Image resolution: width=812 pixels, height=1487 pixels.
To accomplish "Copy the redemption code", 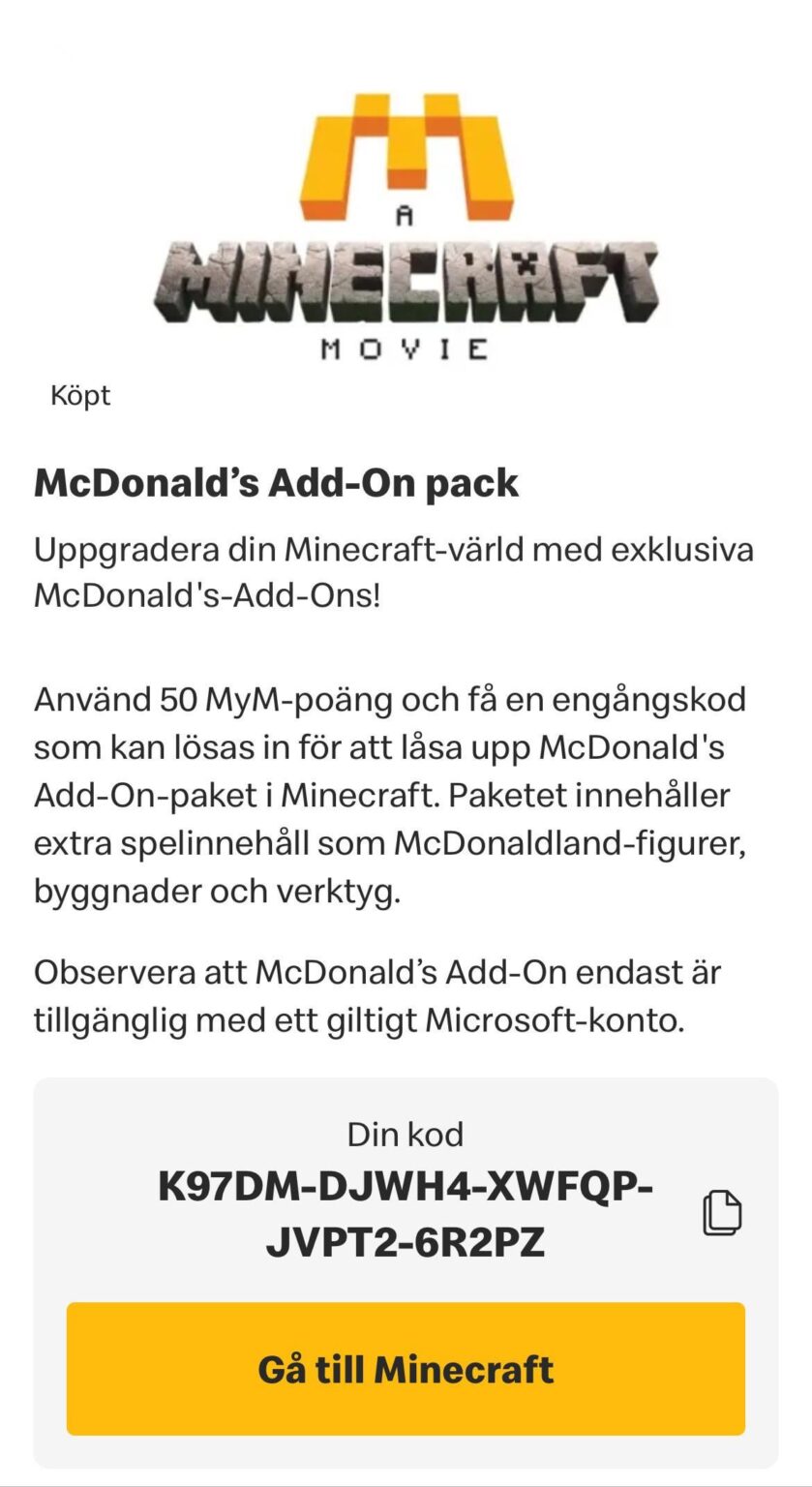I will [722, 1213].
